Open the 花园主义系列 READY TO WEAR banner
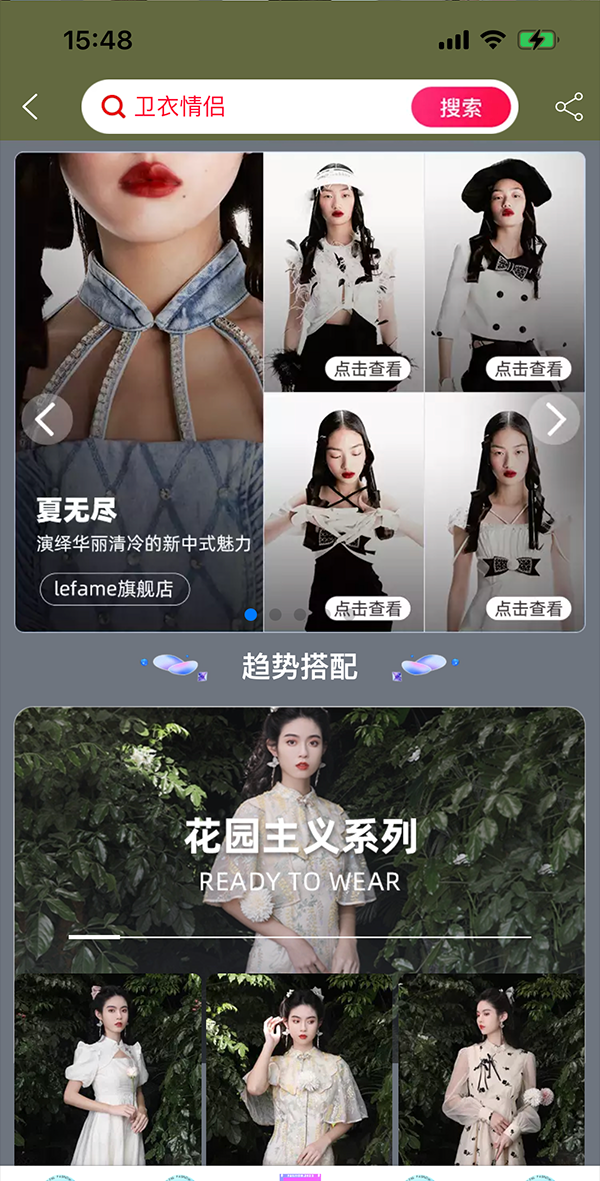The height and width of the screenshot is (1181, 600). 300,840
